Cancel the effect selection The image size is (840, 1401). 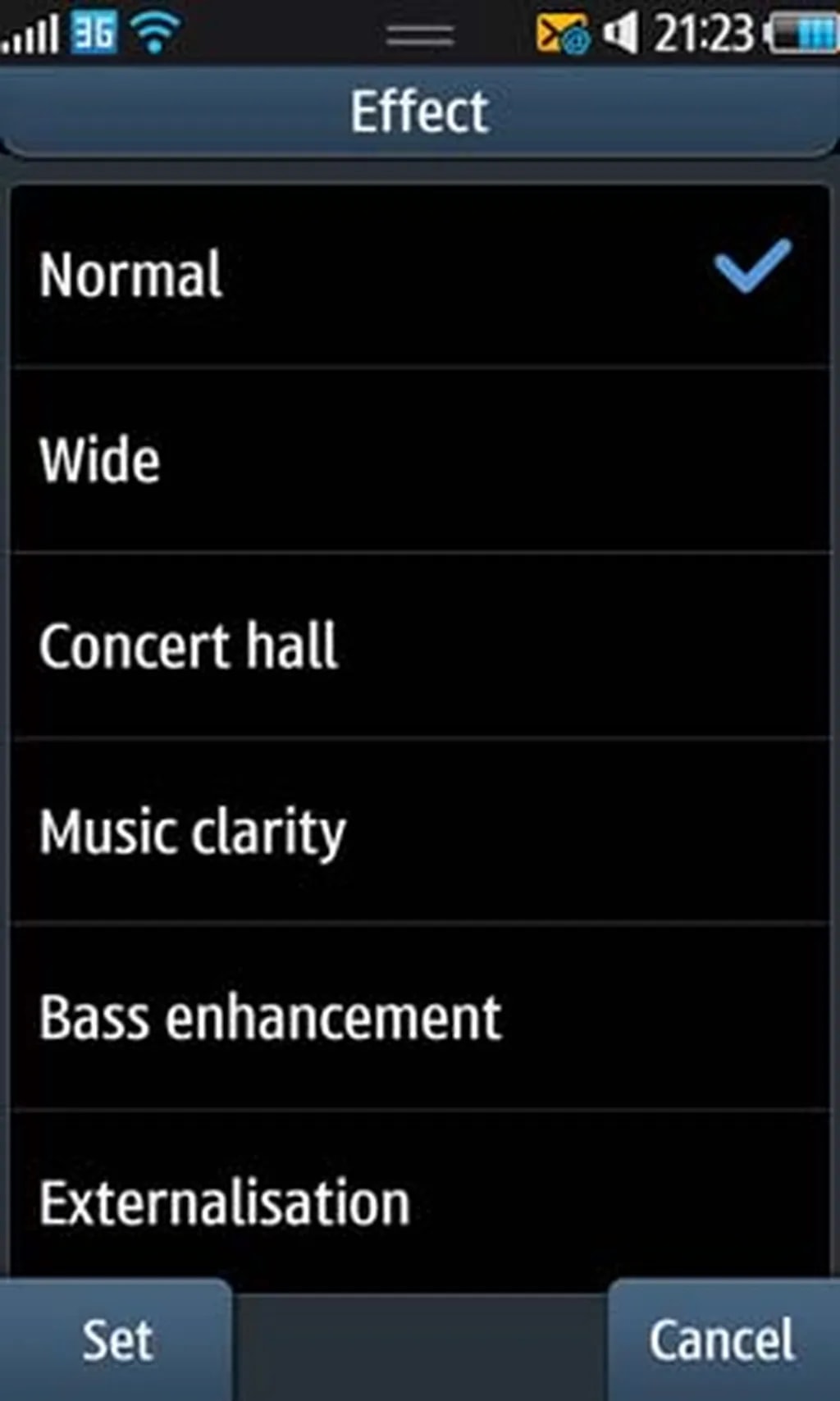click(x=722, y=1341)
